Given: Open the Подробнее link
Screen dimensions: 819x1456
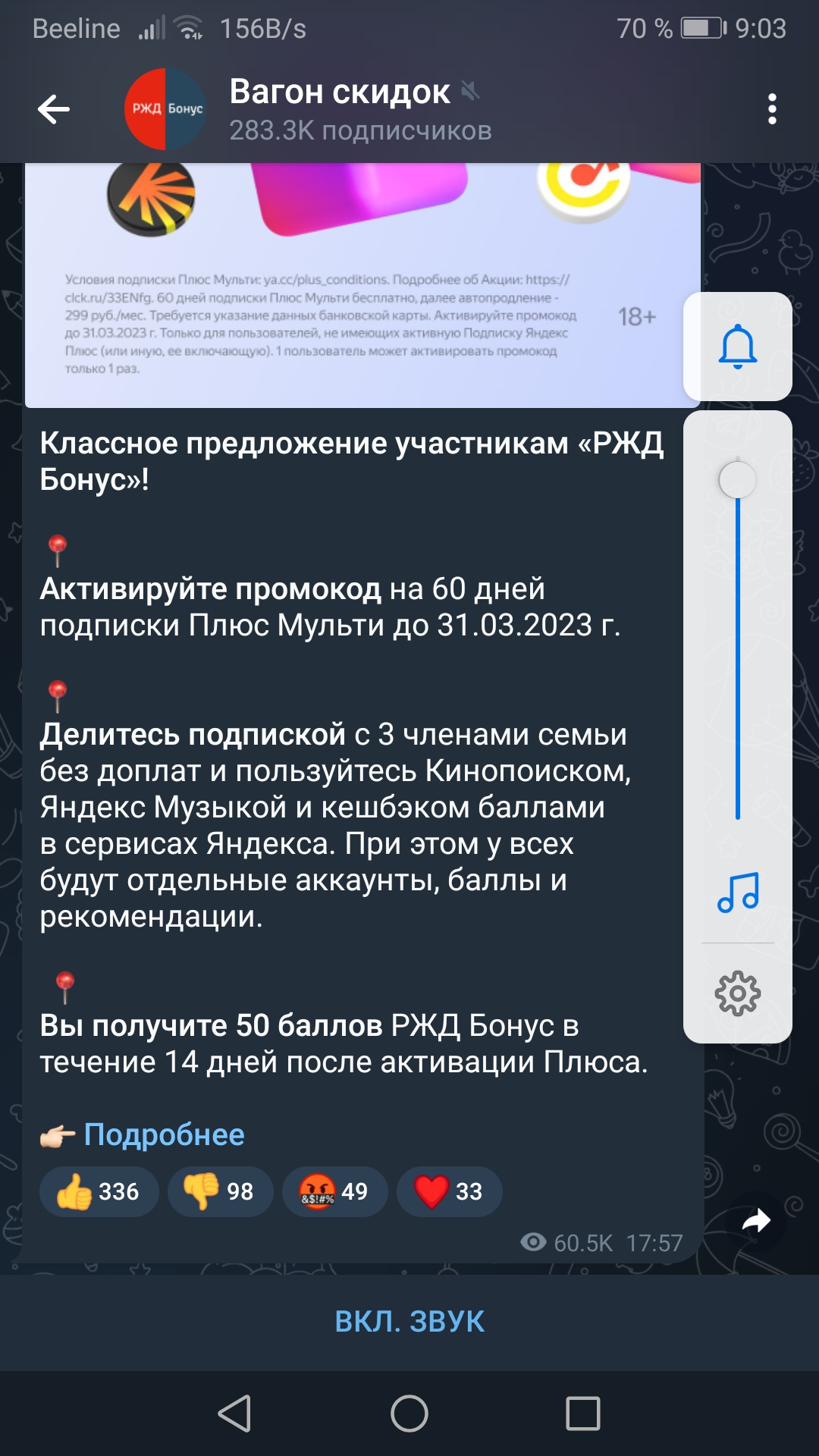Looking at the screenshot, I should pos(164,1134).
